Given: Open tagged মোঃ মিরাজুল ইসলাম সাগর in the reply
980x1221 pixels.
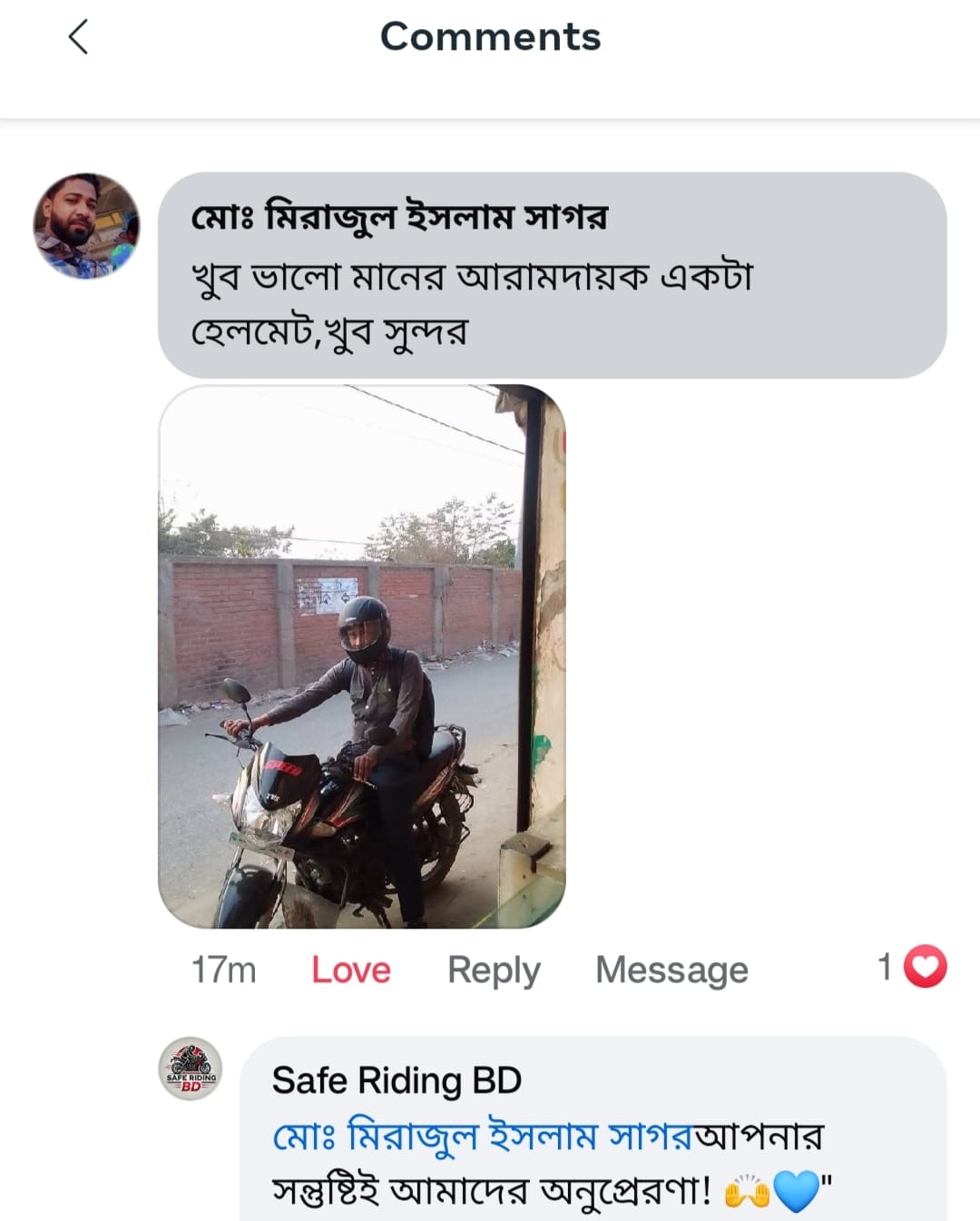Looking at the screenshot, I should point(483,1137).
